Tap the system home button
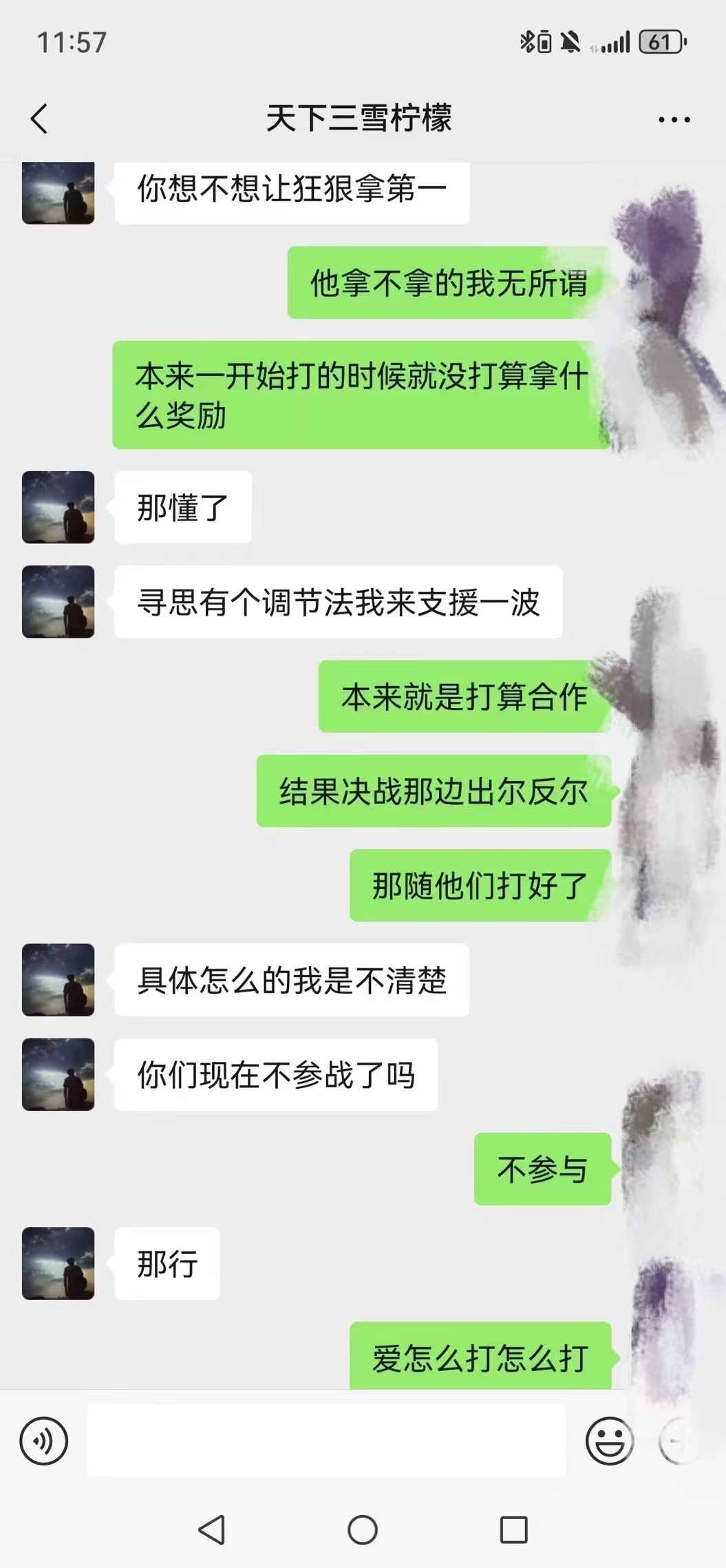This screenshot has width=726, height=1568. coord(363,1530)
